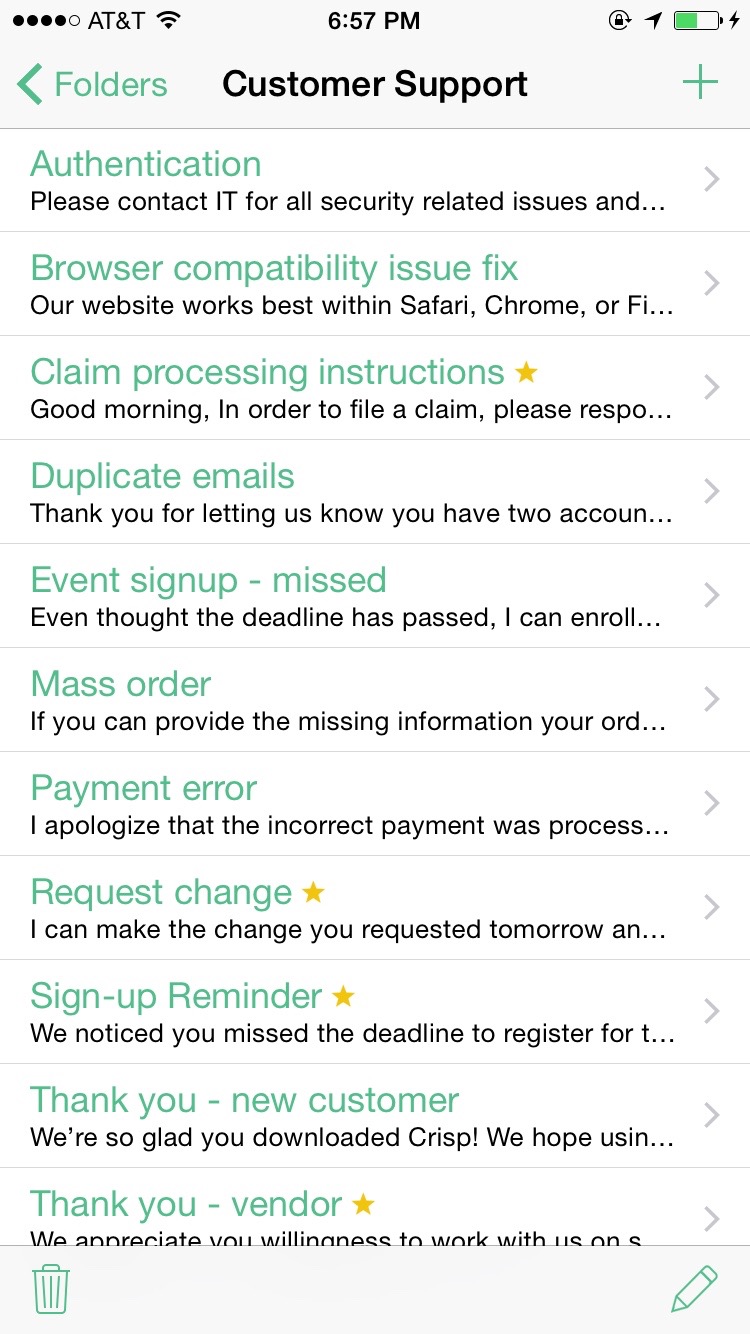Viewport: 750px width, 1334px height.
Task: Open the Request change entry
Action: [375, 908]
